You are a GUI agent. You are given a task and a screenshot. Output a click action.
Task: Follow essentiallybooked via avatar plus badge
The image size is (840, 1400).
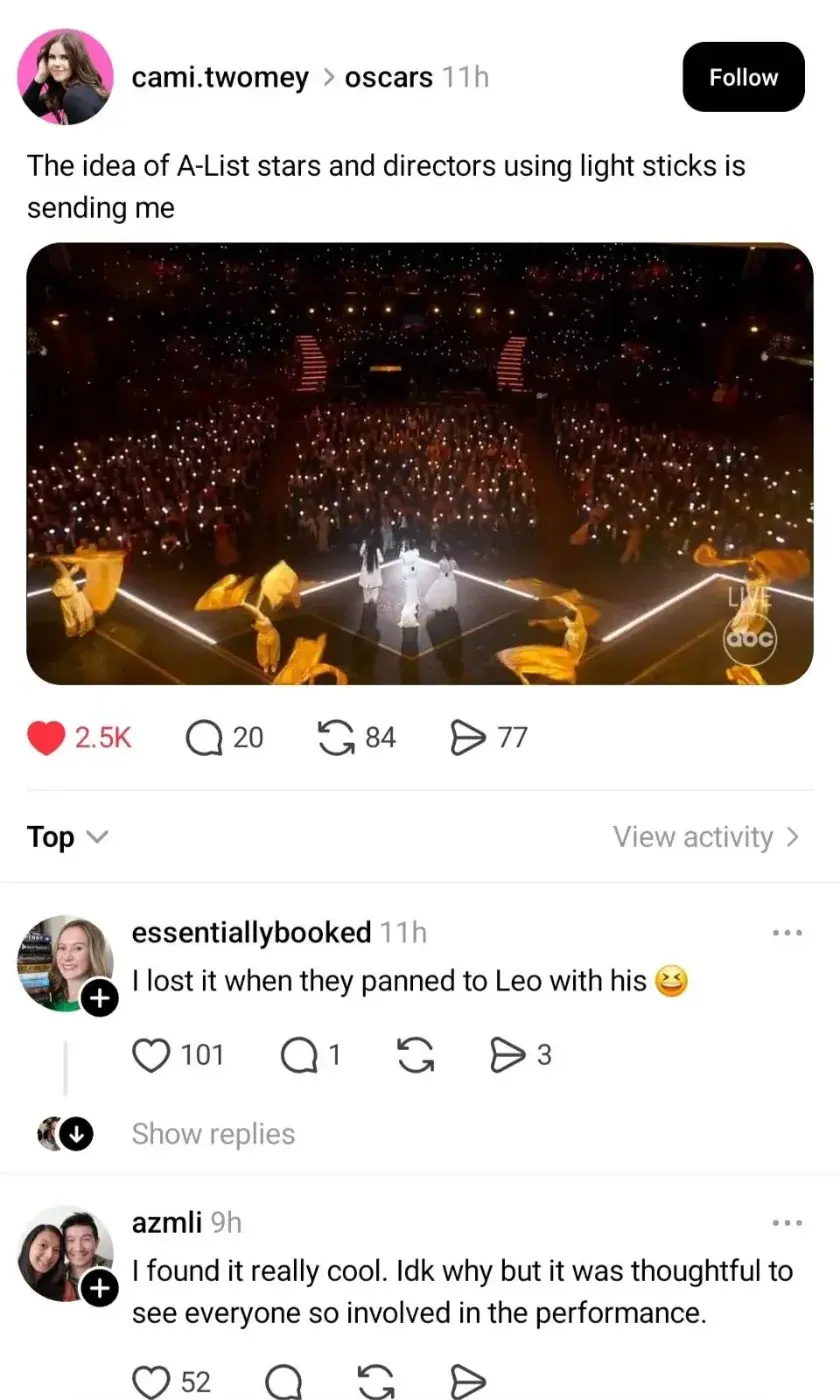click(x=99, y=999)
